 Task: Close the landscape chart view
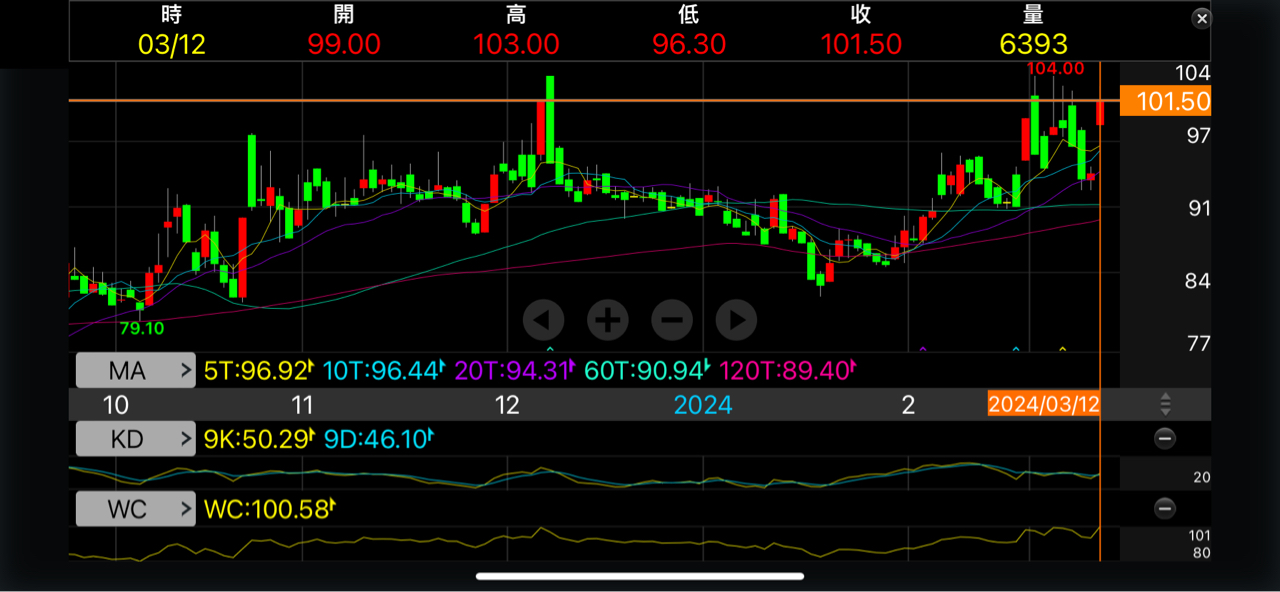click(x=1202, y=19)
